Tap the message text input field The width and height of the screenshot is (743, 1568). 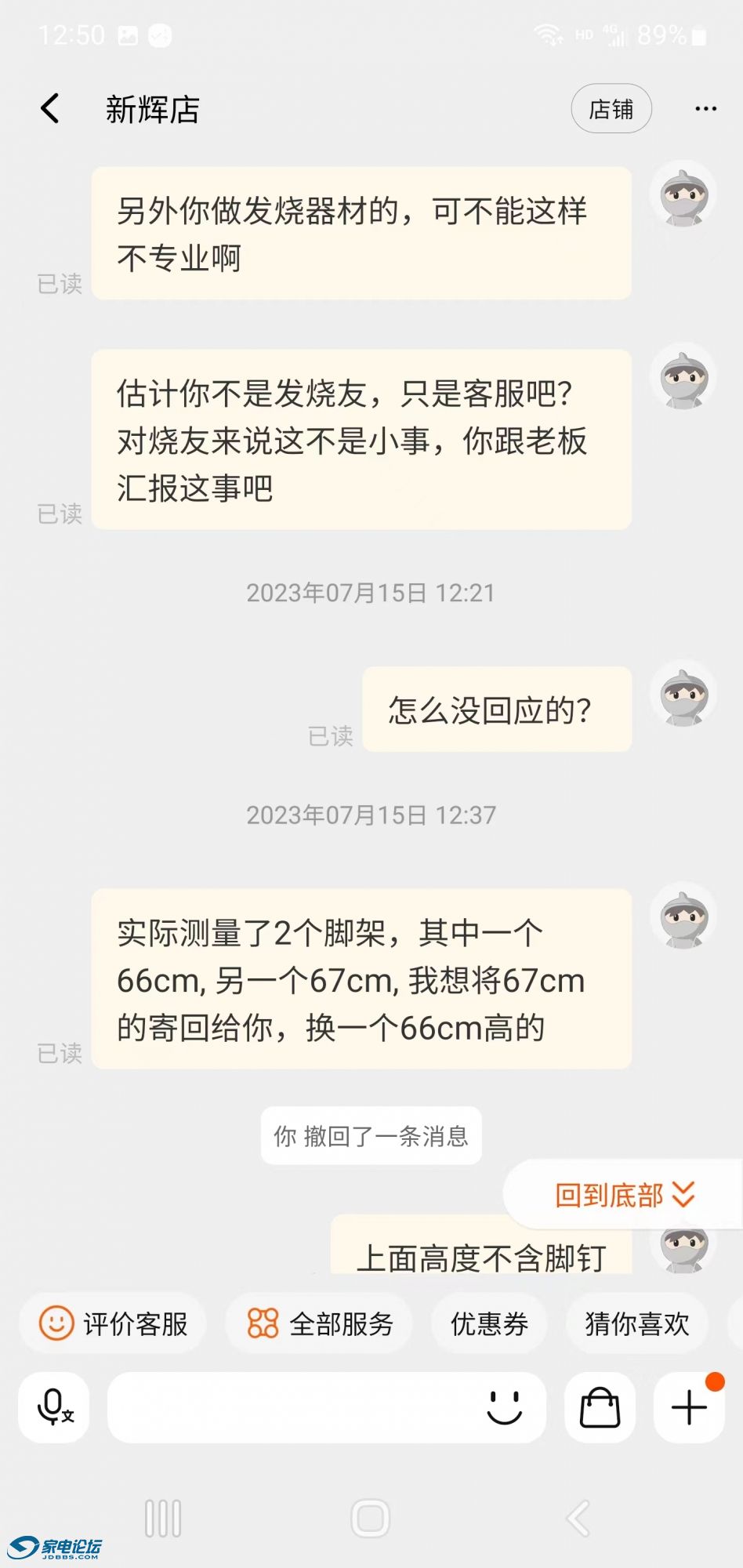[x=314, y=1407]
